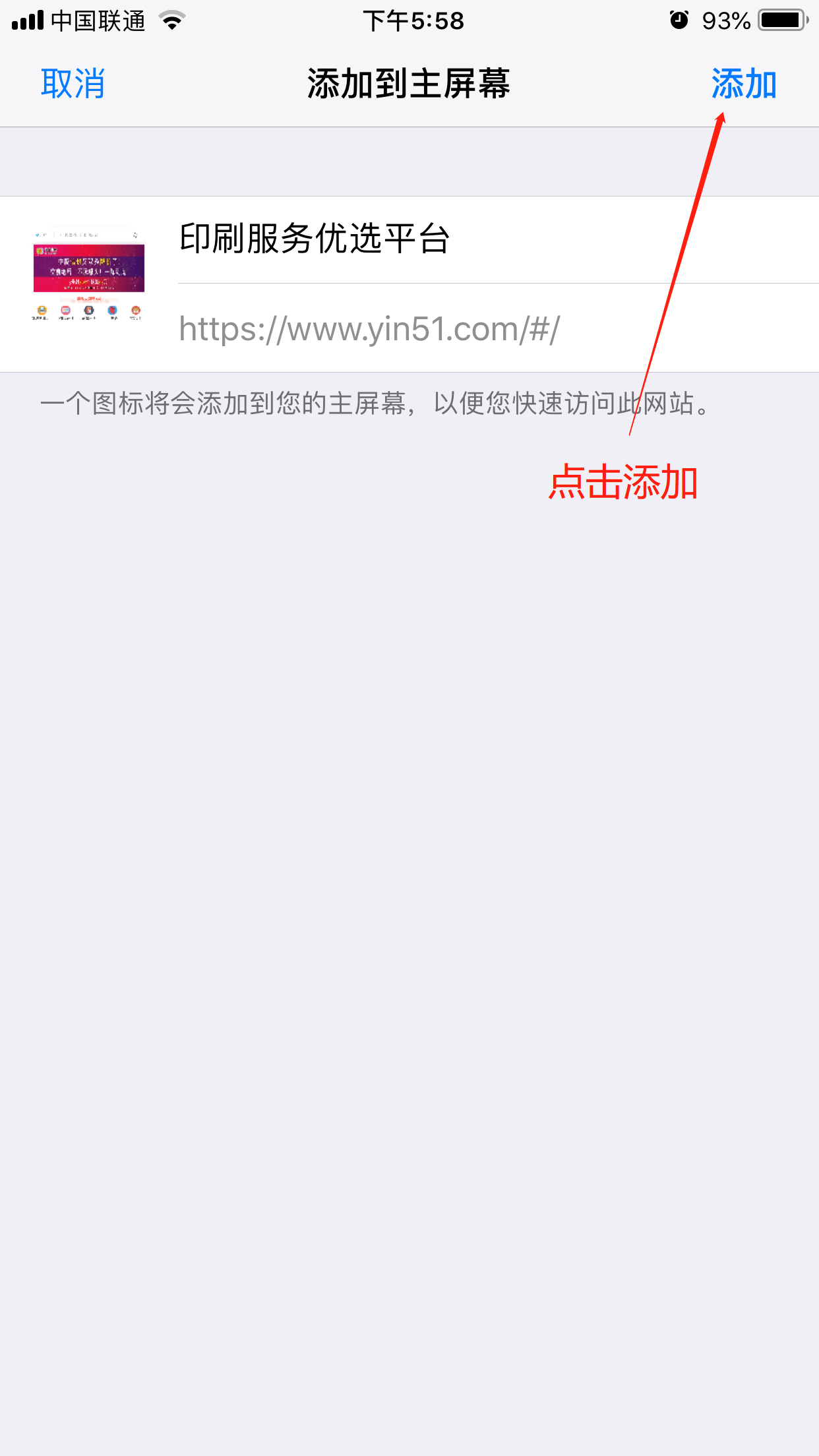
Task: Tap 添加 to add to home screen
Action: (743, 84)
